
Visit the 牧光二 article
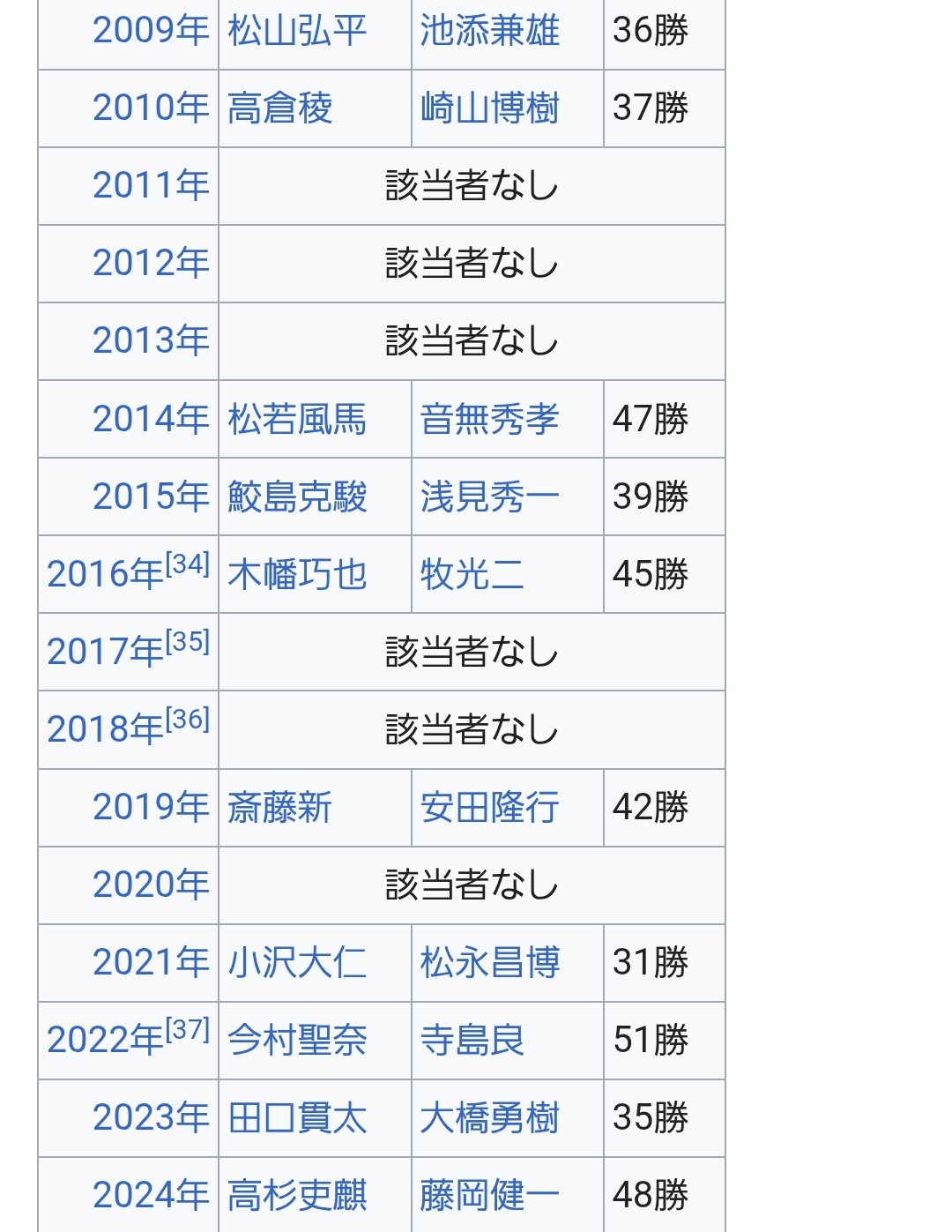tap(472, 574)
